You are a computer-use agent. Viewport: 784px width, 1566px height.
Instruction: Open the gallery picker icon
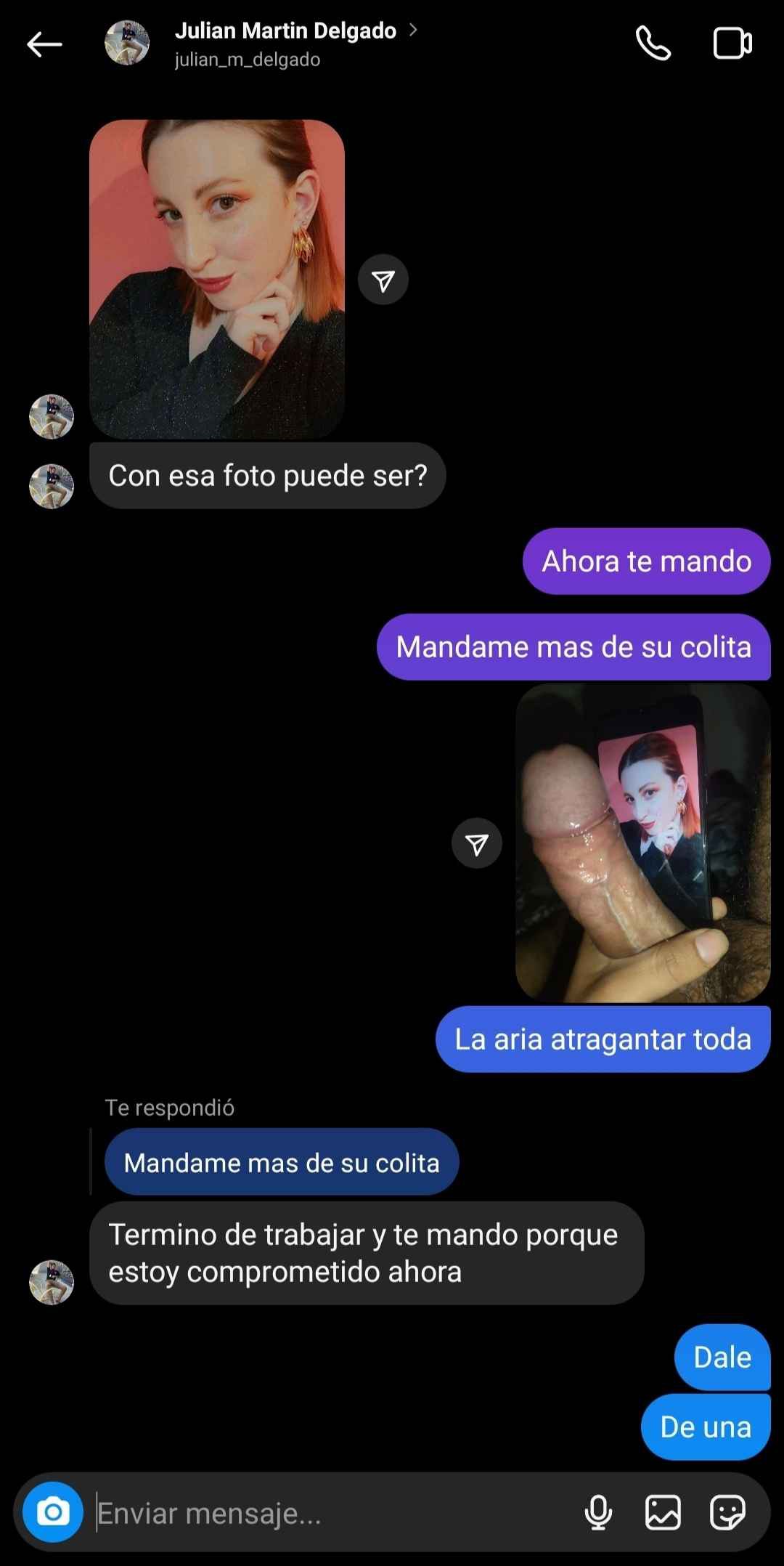[663, 1513]
